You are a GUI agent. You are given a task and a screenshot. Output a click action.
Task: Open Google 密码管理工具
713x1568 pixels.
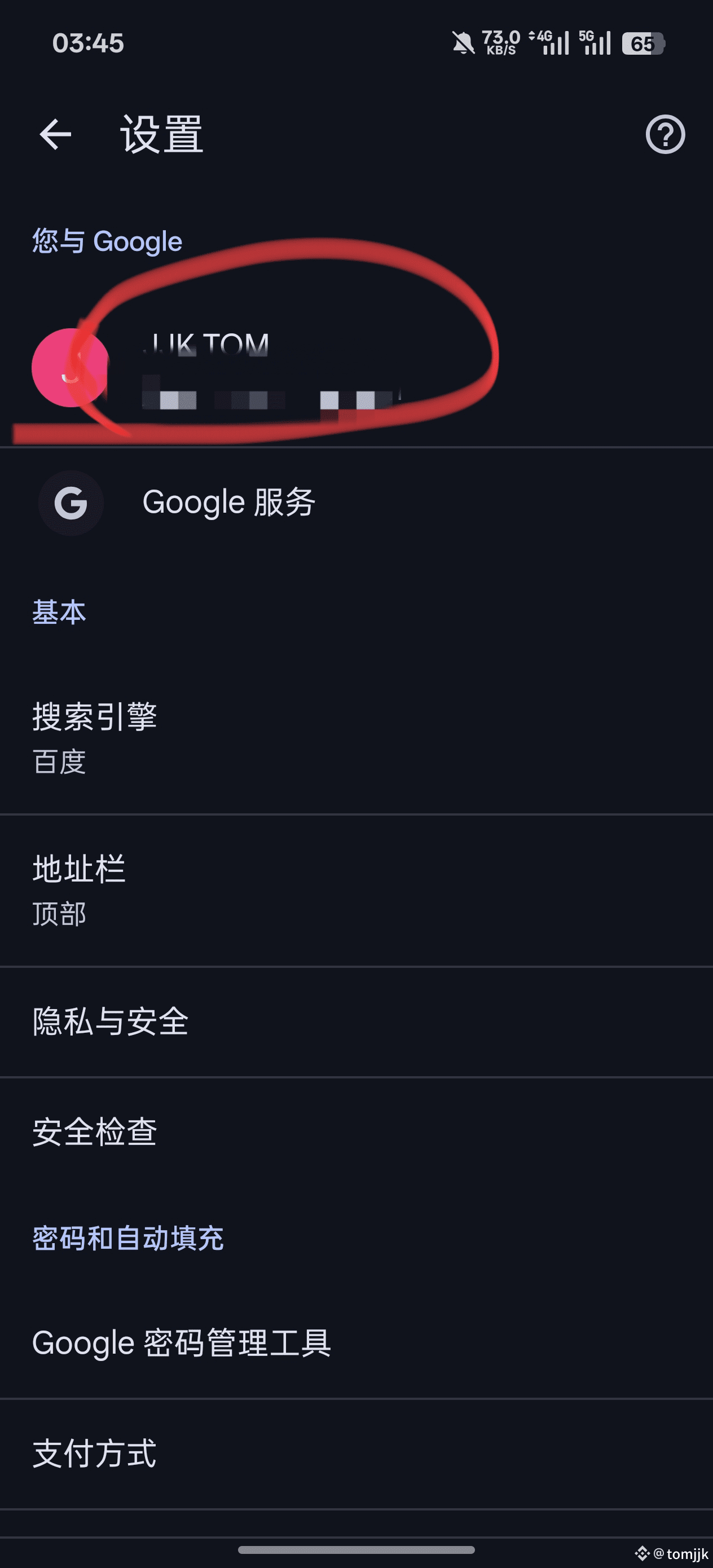point(182,1343)
